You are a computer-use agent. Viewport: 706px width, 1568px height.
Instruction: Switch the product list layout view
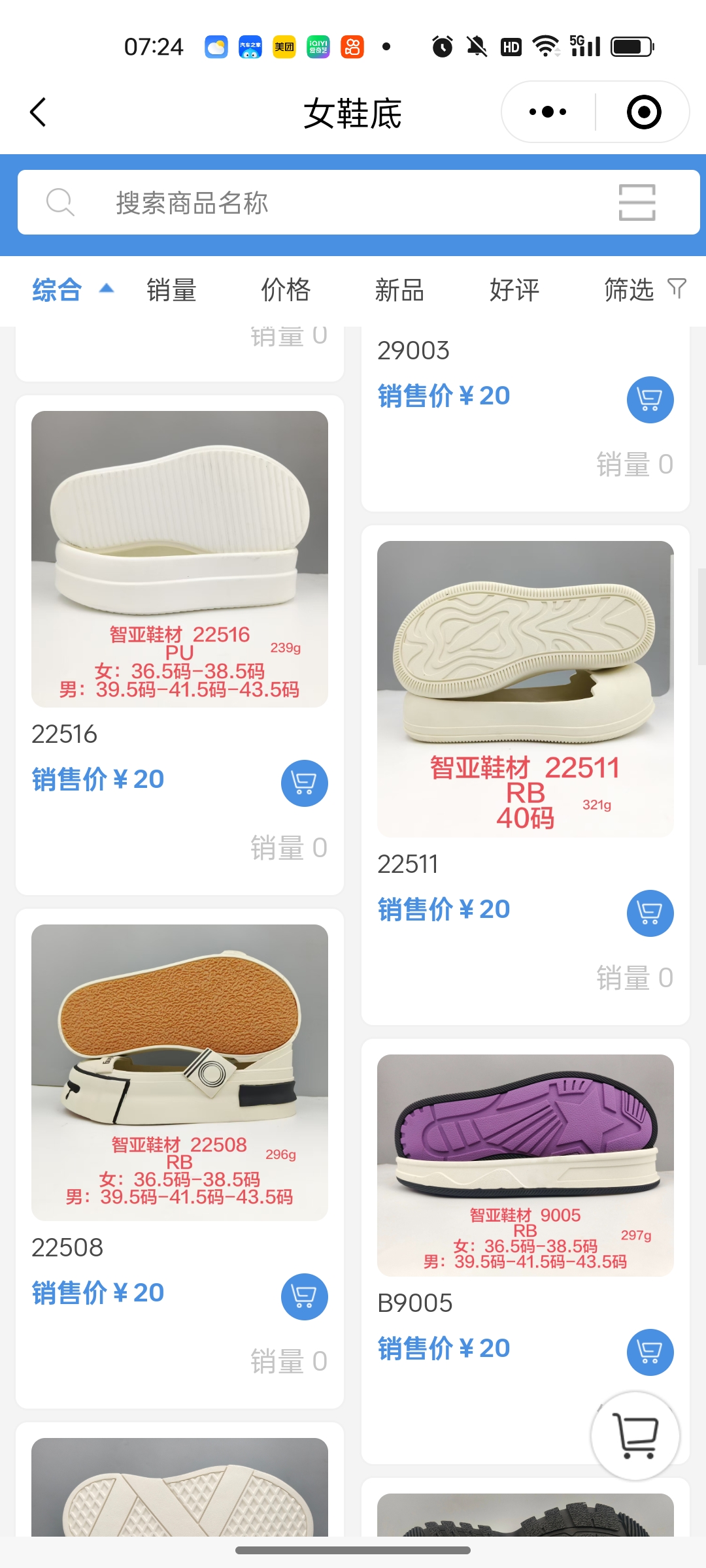coord(637,203)
